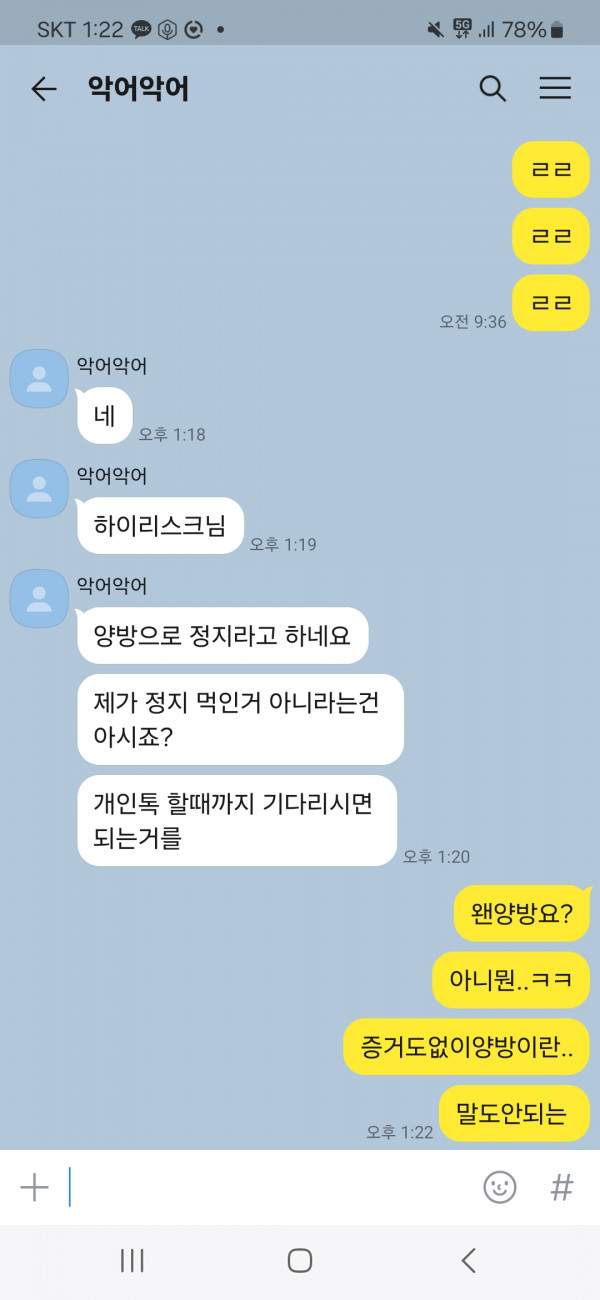
Task: Open the hashtag search button
Action: [x=562, y=1187]
